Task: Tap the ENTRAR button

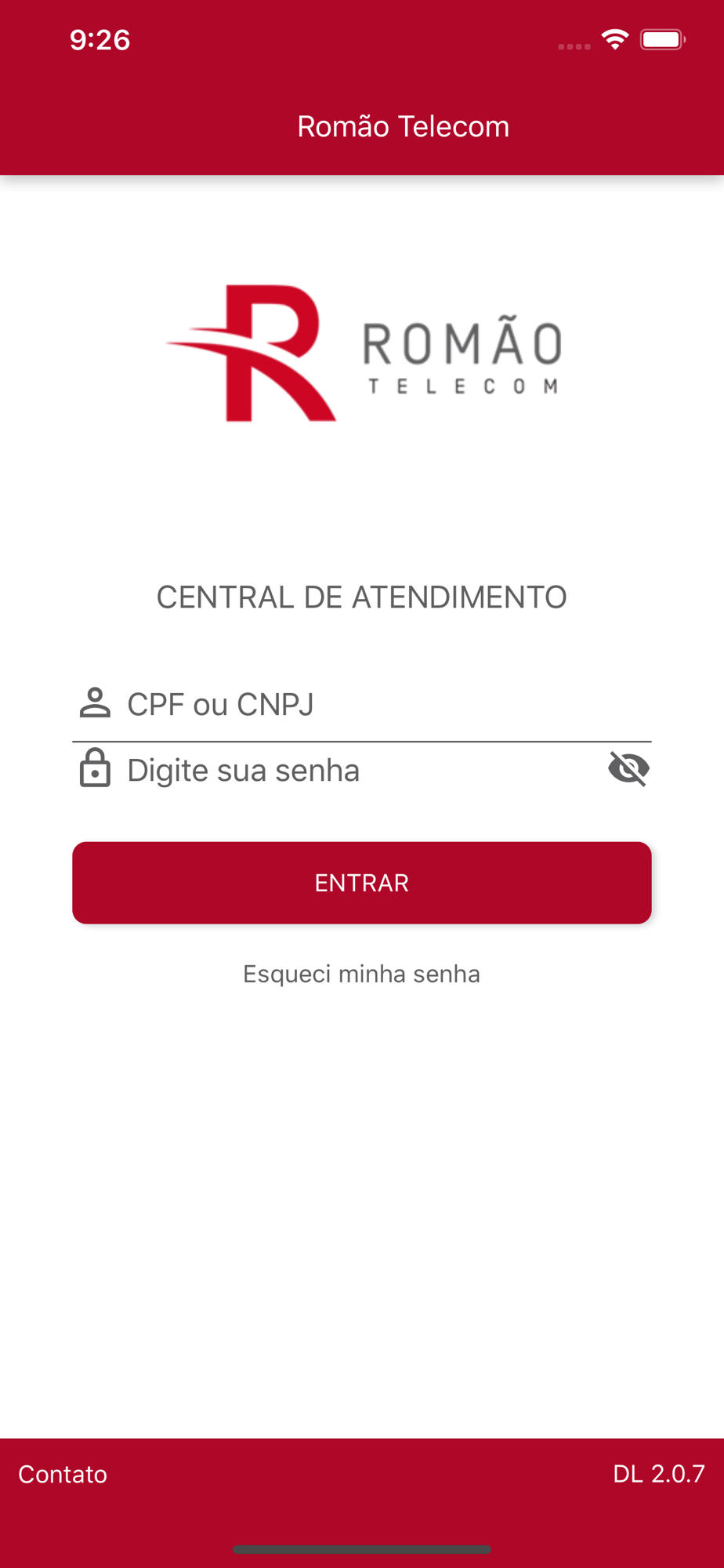Action: [362, 883]
